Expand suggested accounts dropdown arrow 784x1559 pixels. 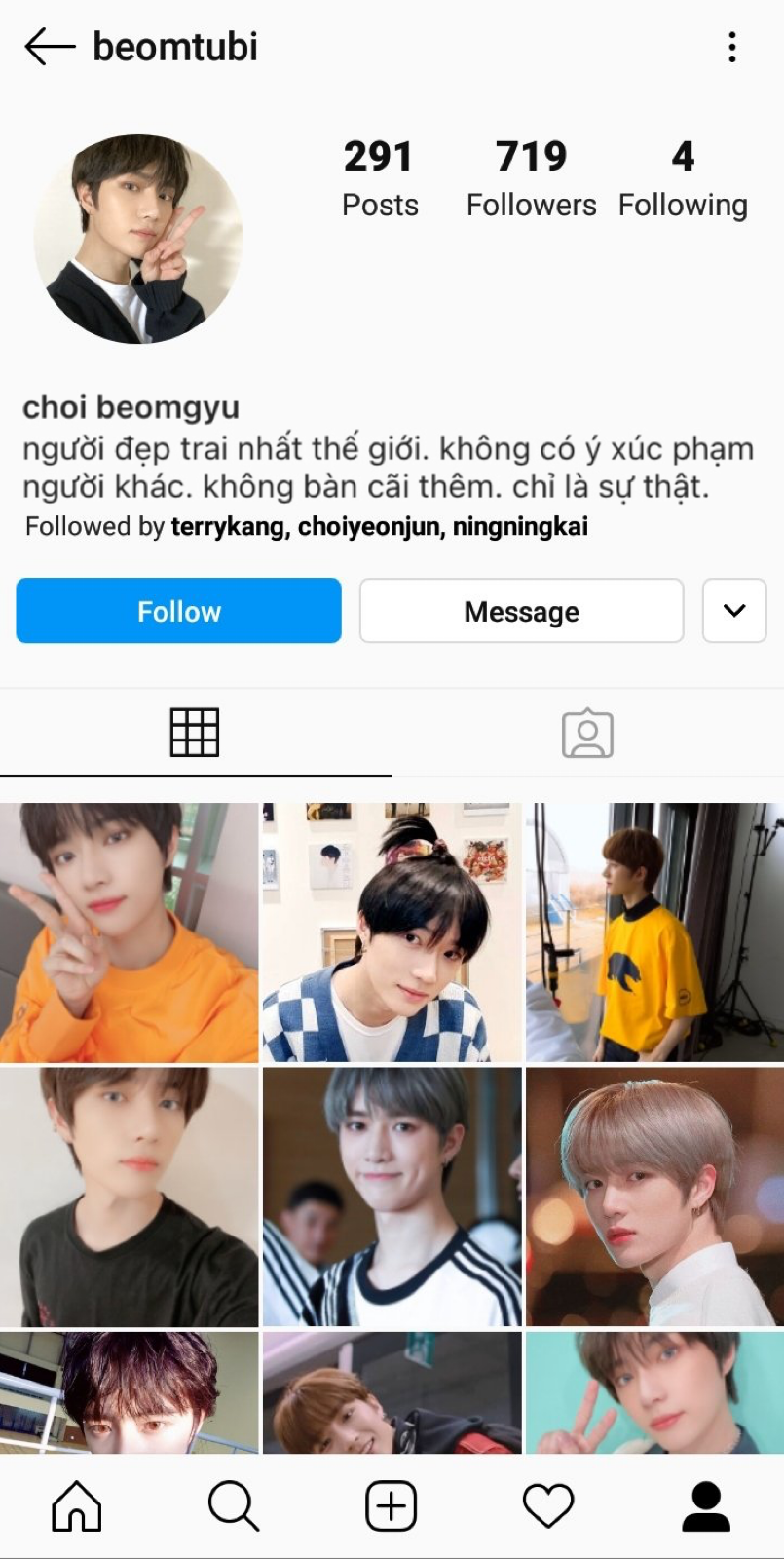tap(734, 611)
